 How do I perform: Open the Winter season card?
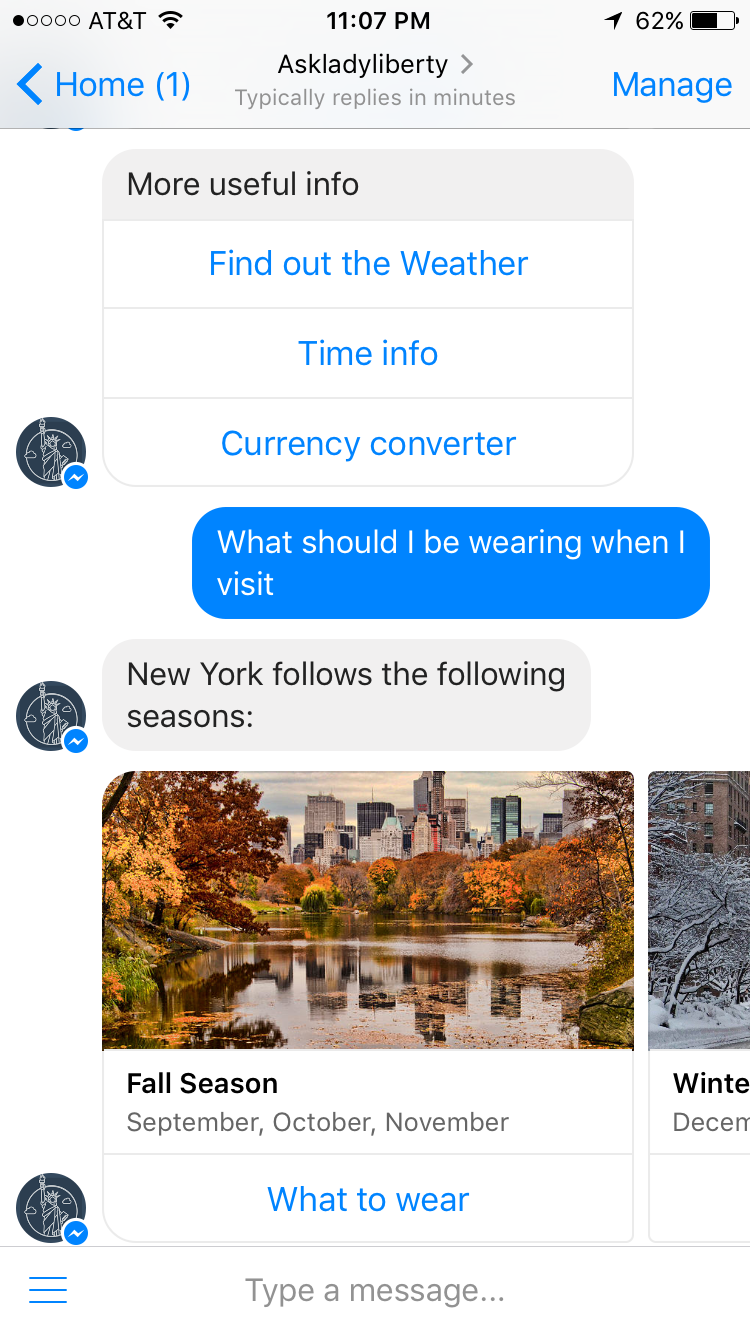point(700,910)
